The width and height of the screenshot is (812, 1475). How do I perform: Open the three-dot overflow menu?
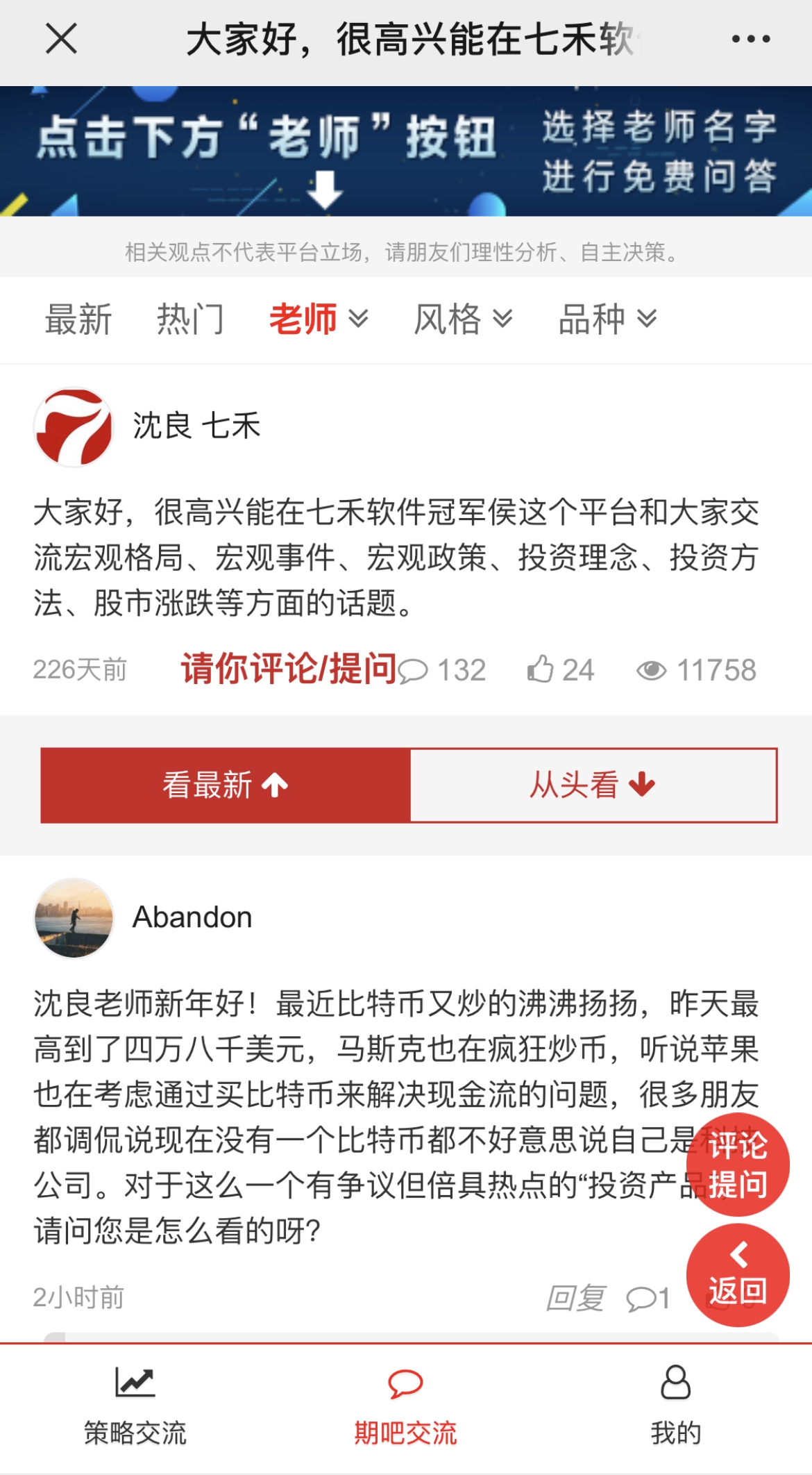(751, 39)
